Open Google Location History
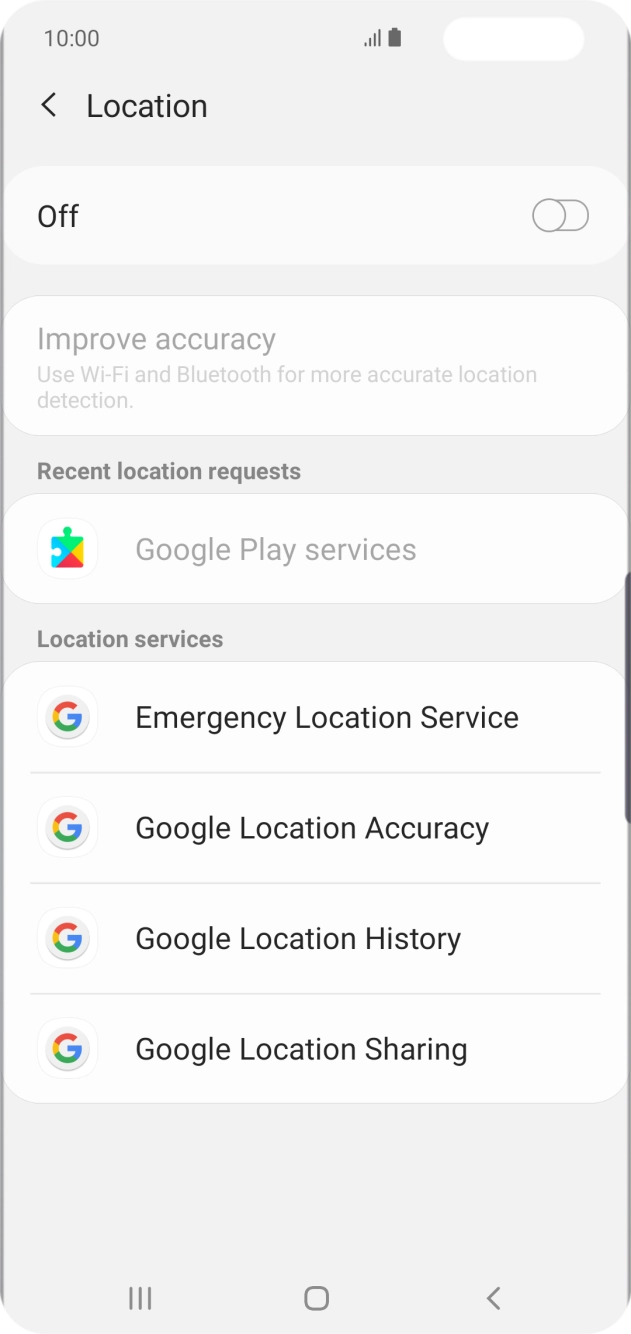This screenshot has height=1334, width=631. click(x=298, y=938)
